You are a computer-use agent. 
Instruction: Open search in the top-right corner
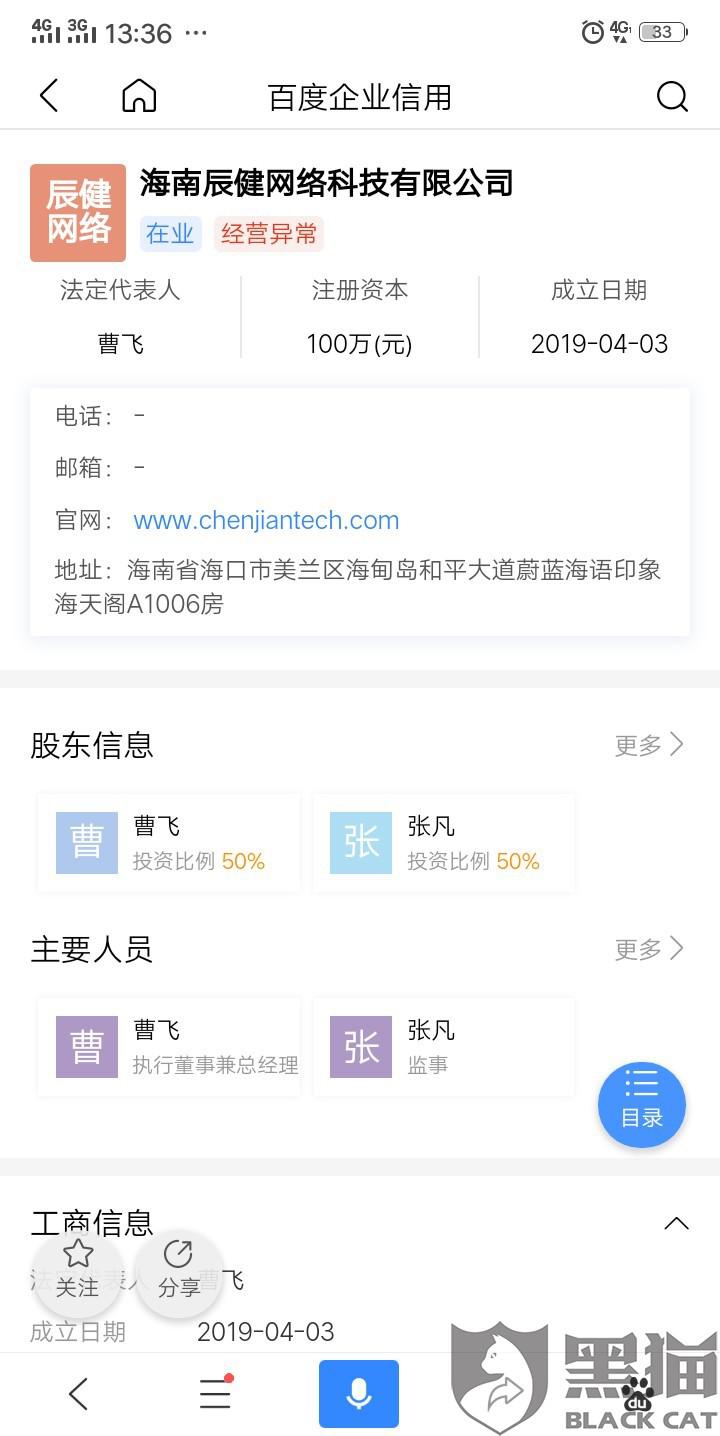[x=672, y=96]
